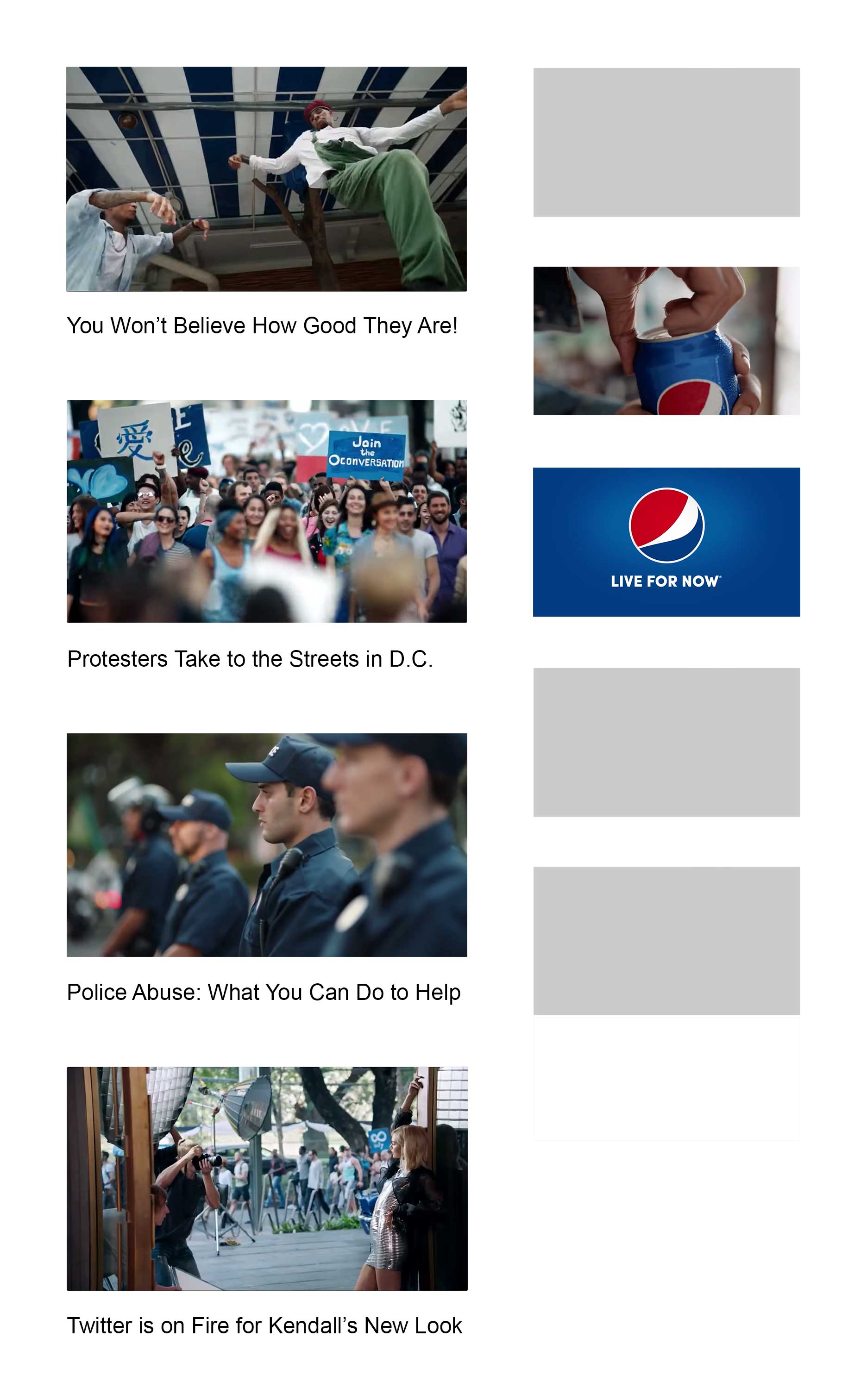Open the 'Kendall's New Look' Twitter article

coord(264,1325)
